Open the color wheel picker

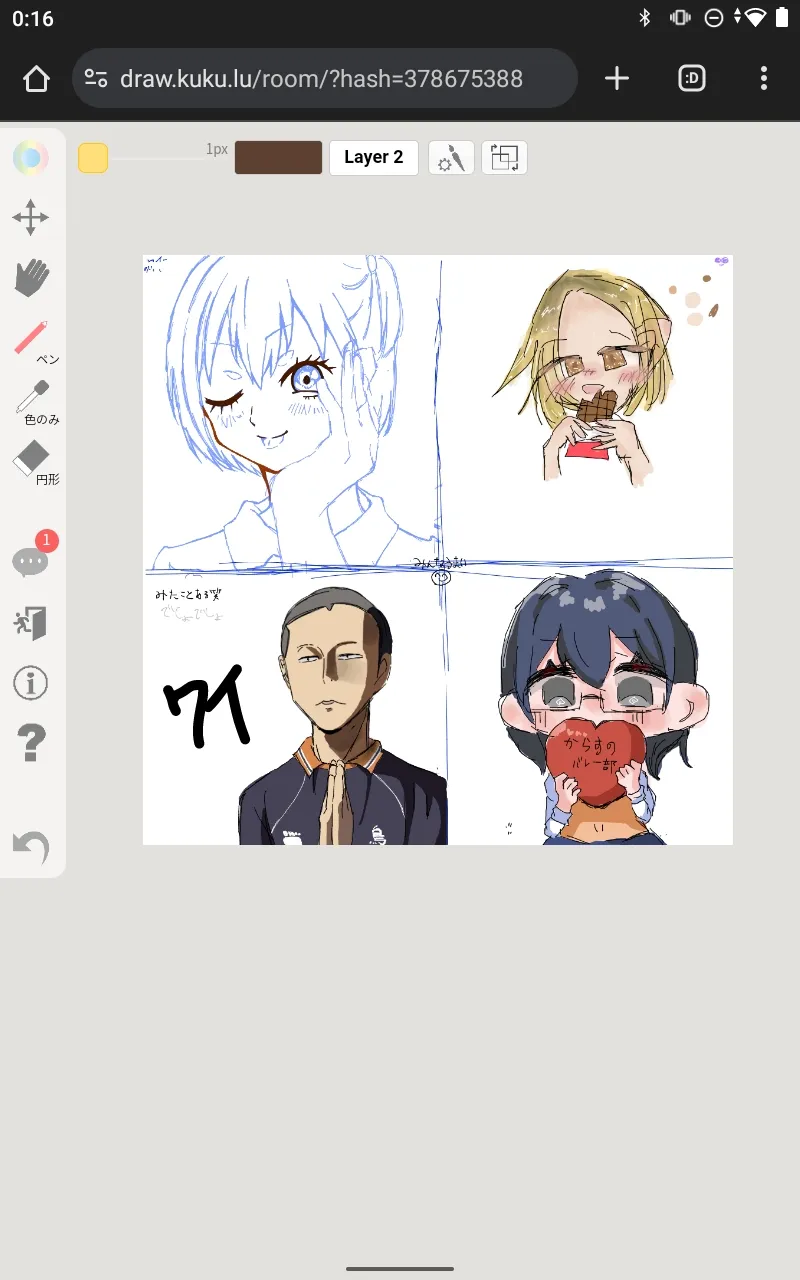pos(31,157)
